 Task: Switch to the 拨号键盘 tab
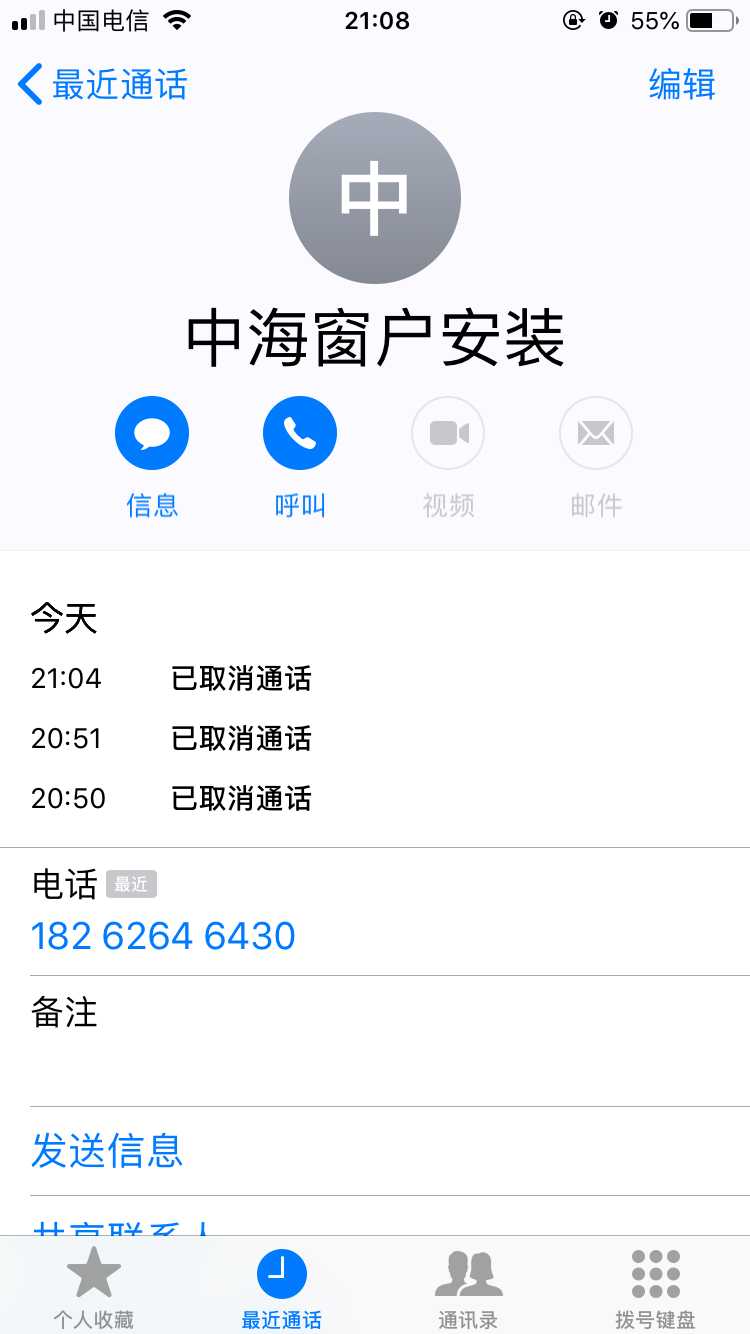click(655, 1287)
